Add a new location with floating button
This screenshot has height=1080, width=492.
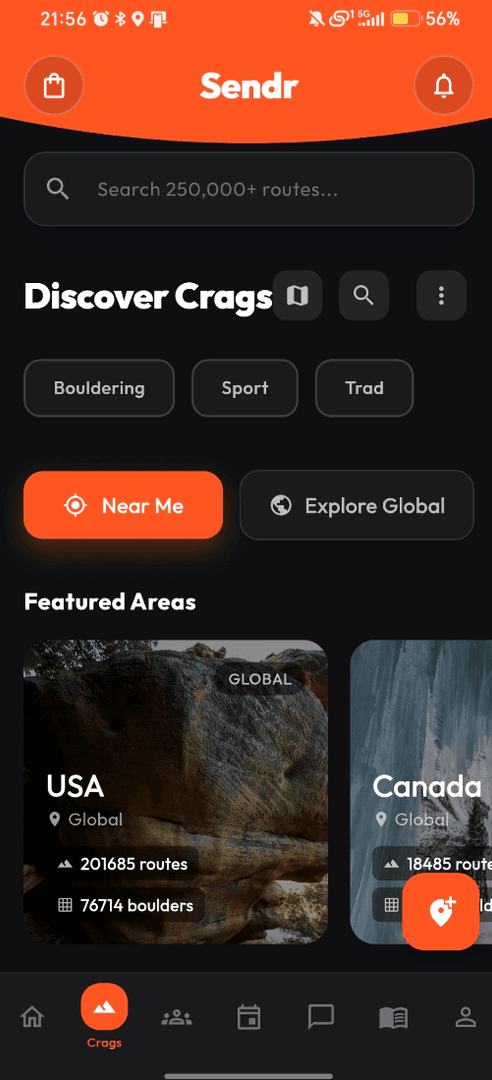(441, 912)
